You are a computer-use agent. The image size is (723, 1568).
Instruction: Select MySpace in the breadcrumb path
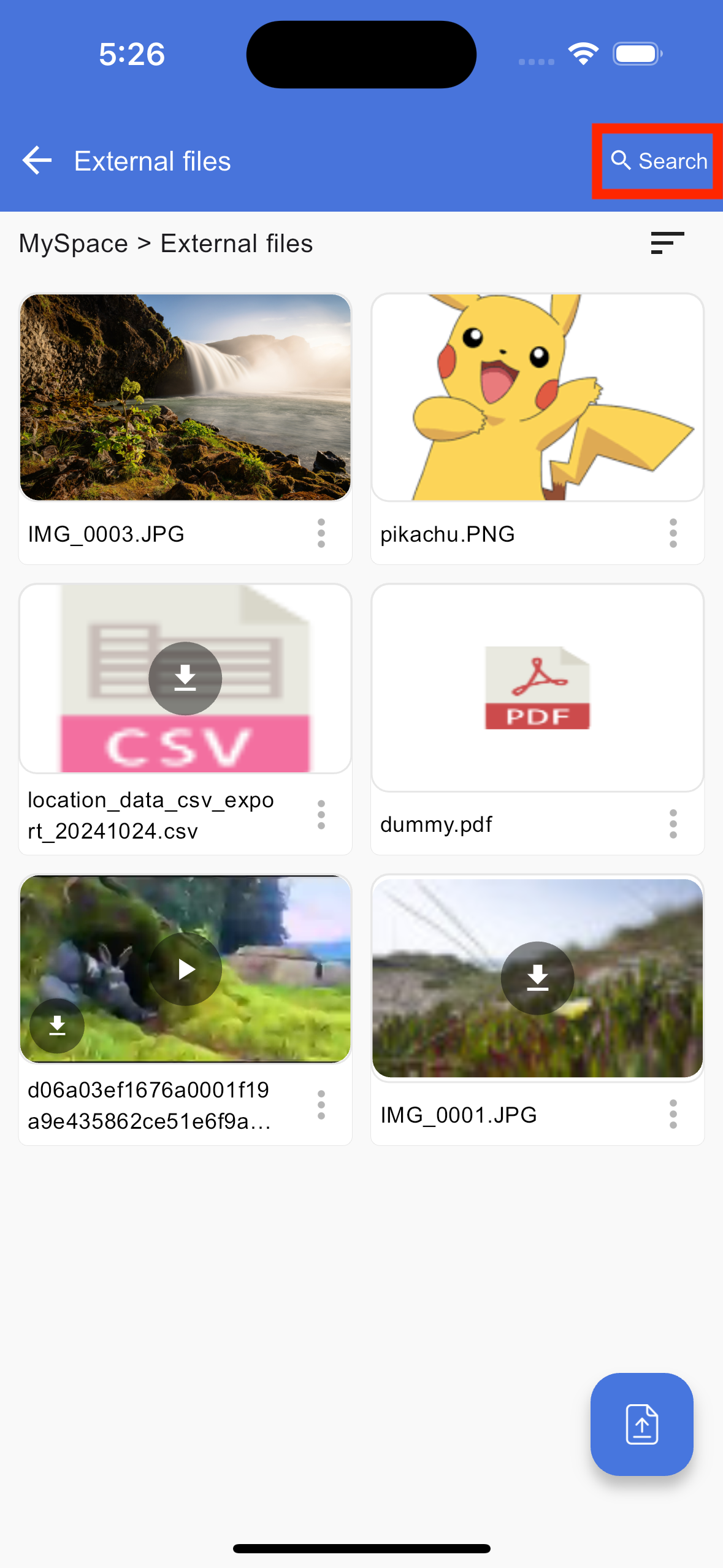click(74, 244)
